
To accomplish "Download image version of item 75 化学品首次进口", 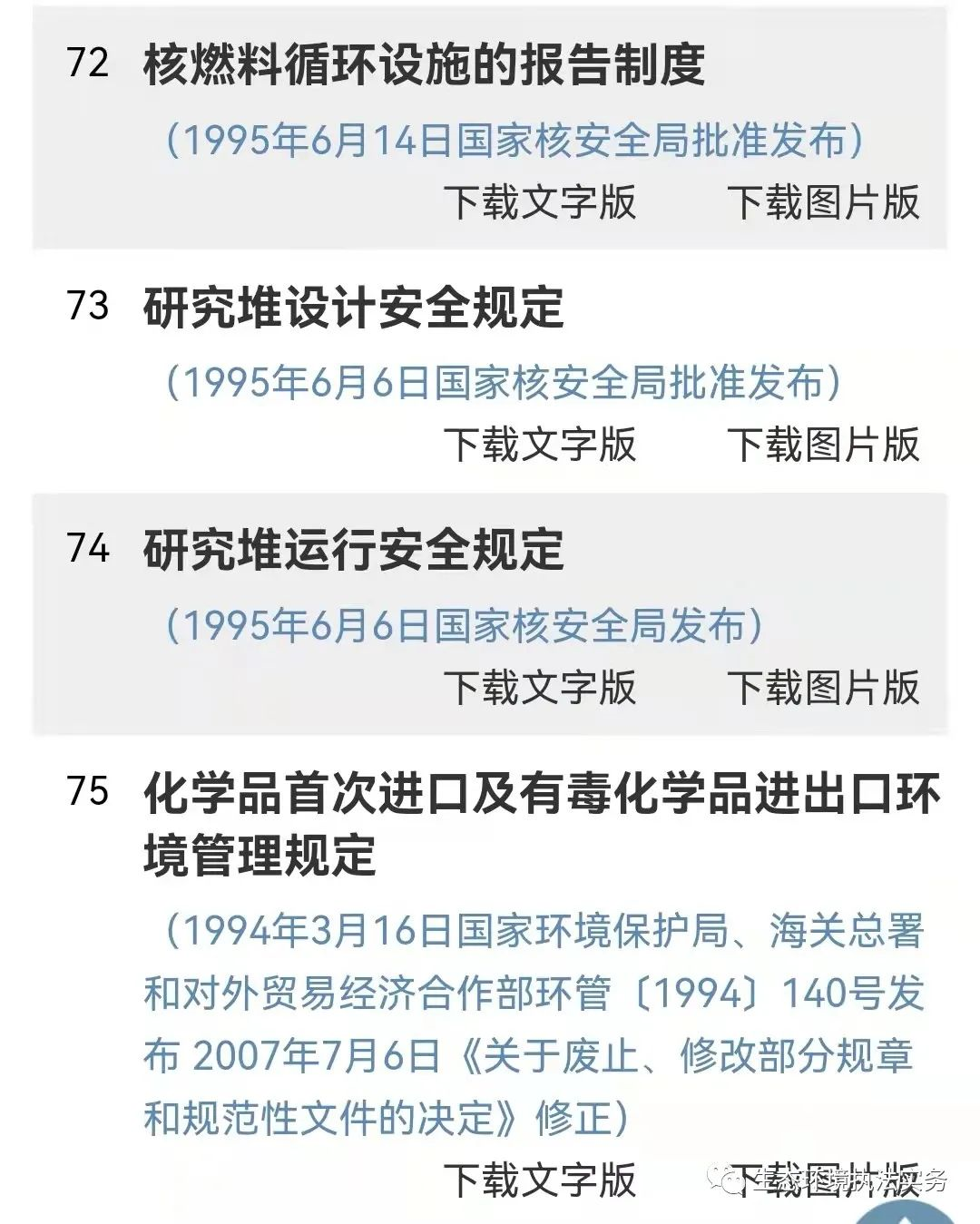I will 823,1180.
